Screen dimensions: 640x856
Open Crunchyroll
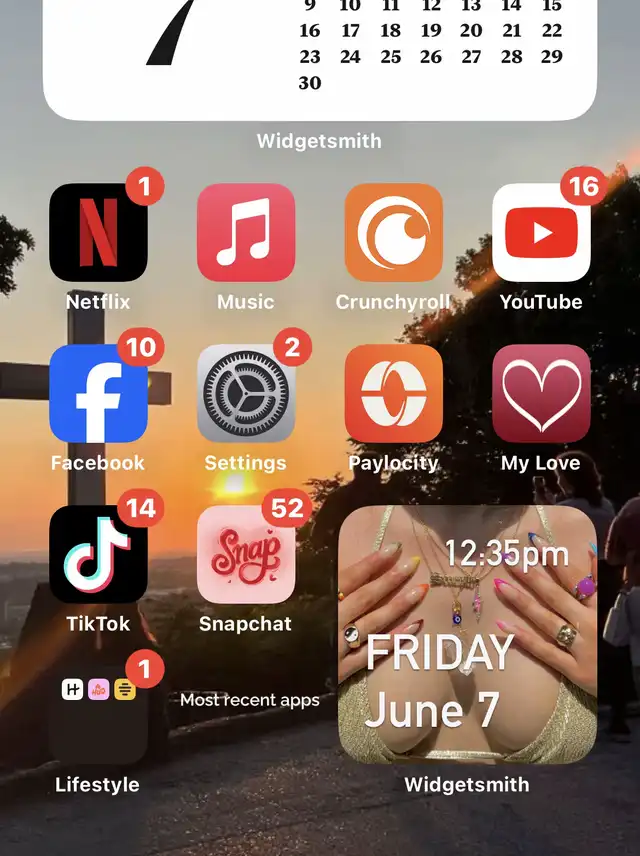(x=393, y=233)
